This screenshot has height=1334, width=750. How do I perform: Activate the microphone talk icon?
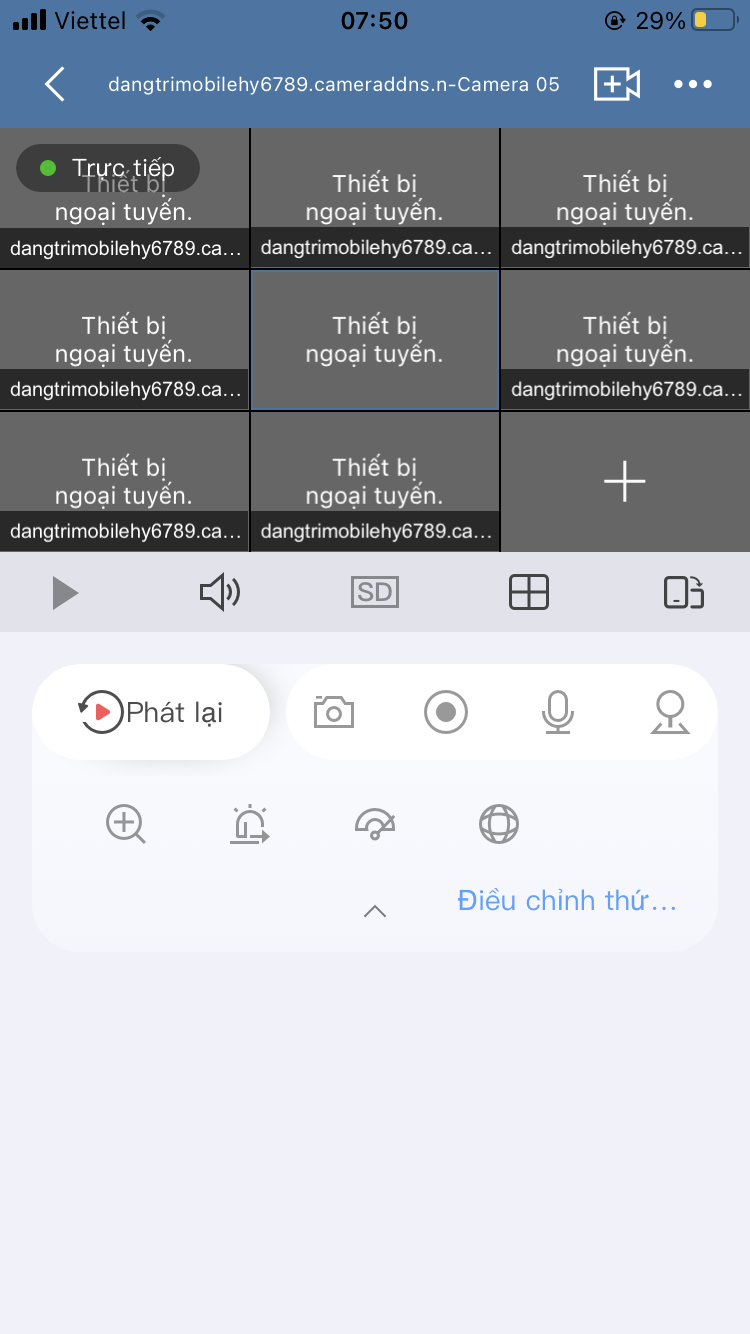[x=557, y=712]
